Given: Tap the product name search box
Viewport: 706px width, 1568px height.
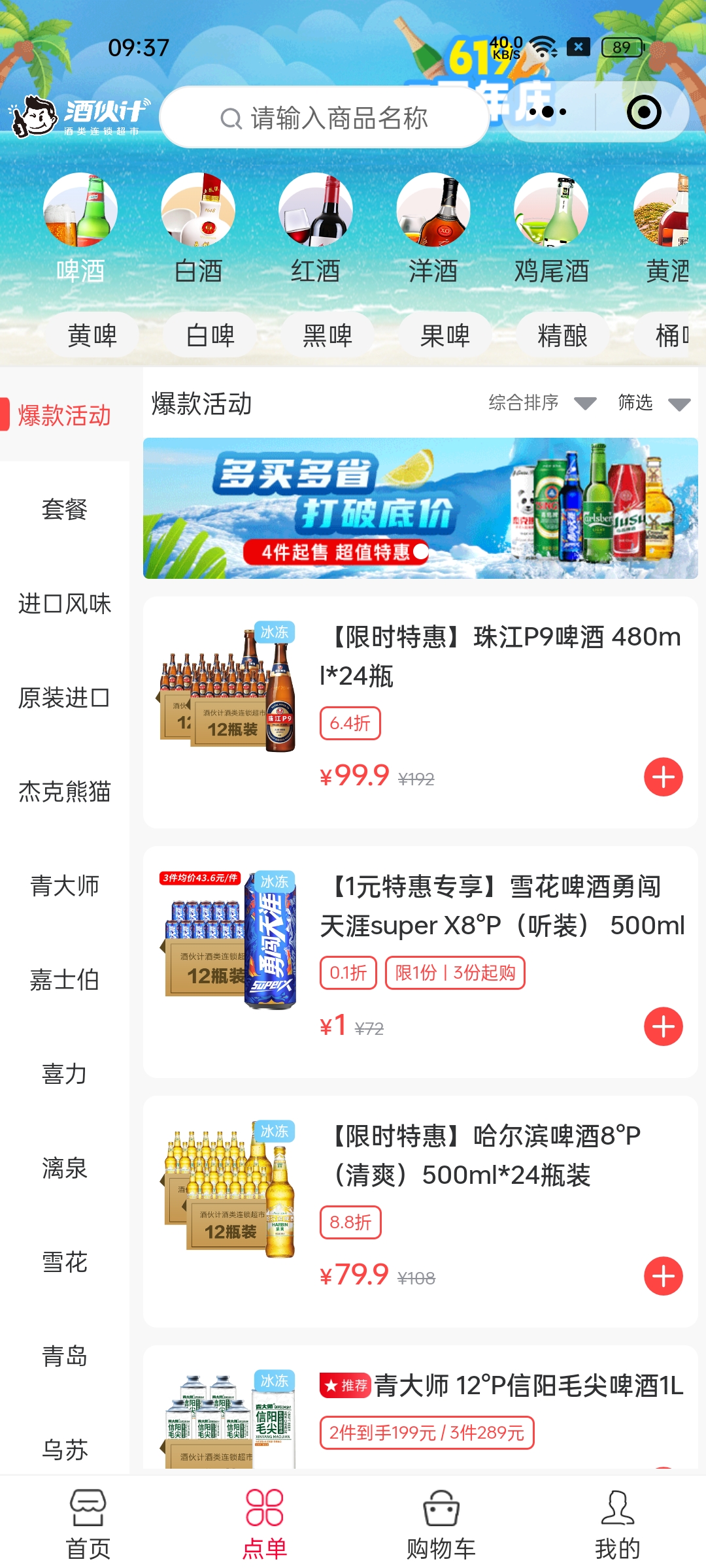Looking at the screenshot, I should (325, 118).
